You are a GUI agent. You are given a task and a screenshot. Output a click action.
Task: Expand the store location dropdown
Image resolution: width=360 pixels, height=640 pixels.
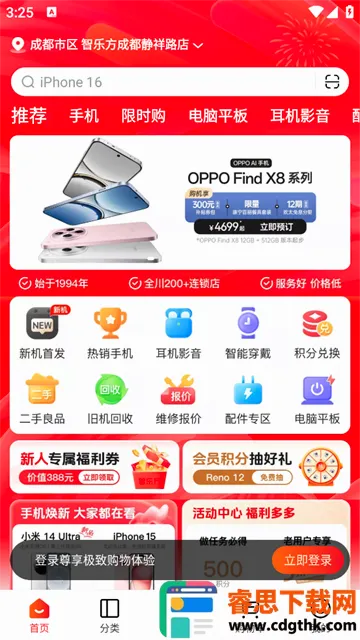click(198, 45)
